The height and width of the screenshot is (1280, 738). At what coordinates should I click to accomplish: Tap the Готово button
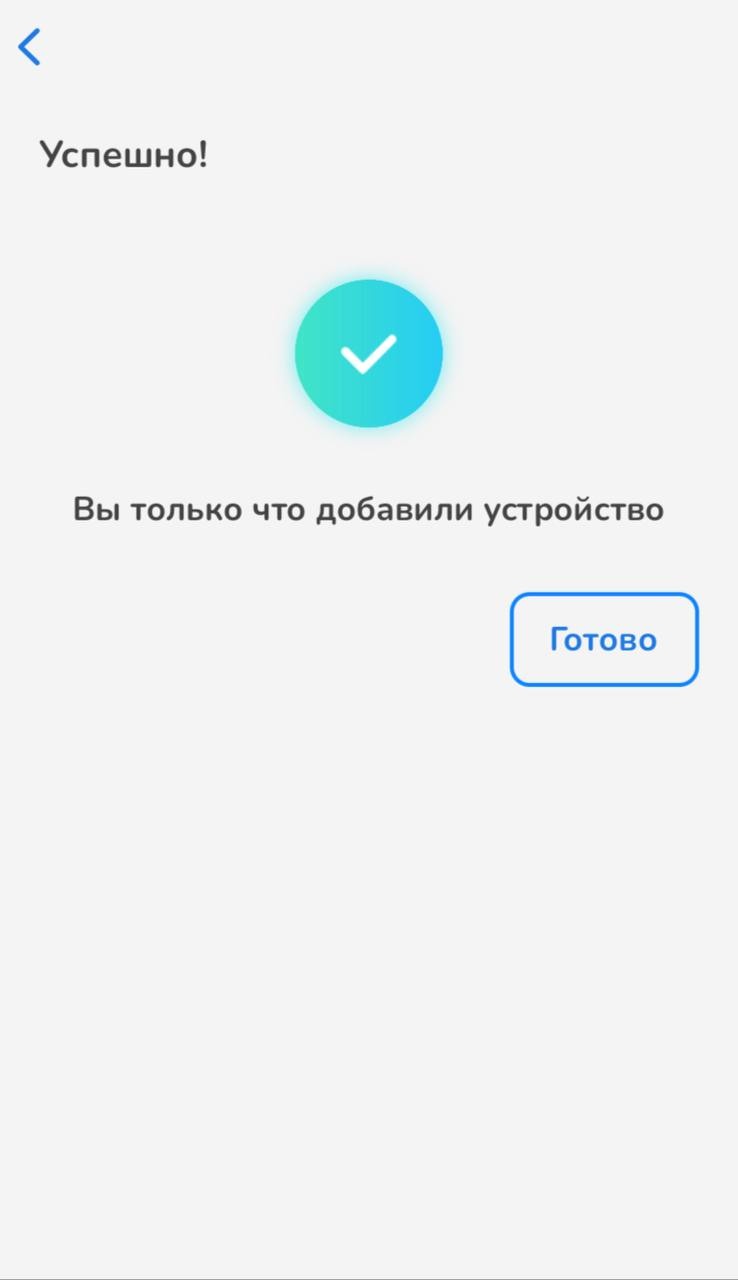tap(603, 640)
